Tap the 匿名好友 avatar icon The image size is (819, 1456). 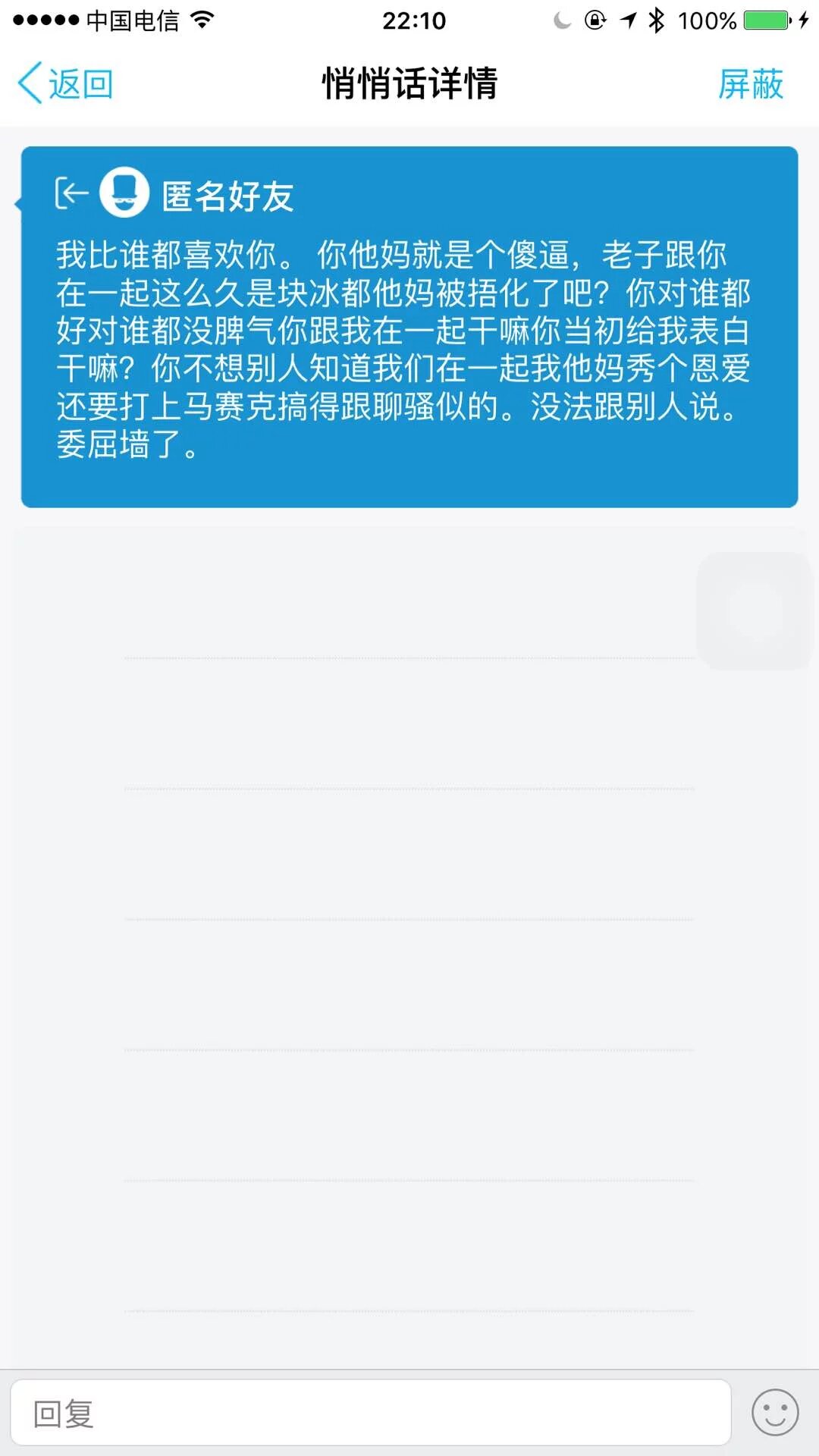[124, 193]
